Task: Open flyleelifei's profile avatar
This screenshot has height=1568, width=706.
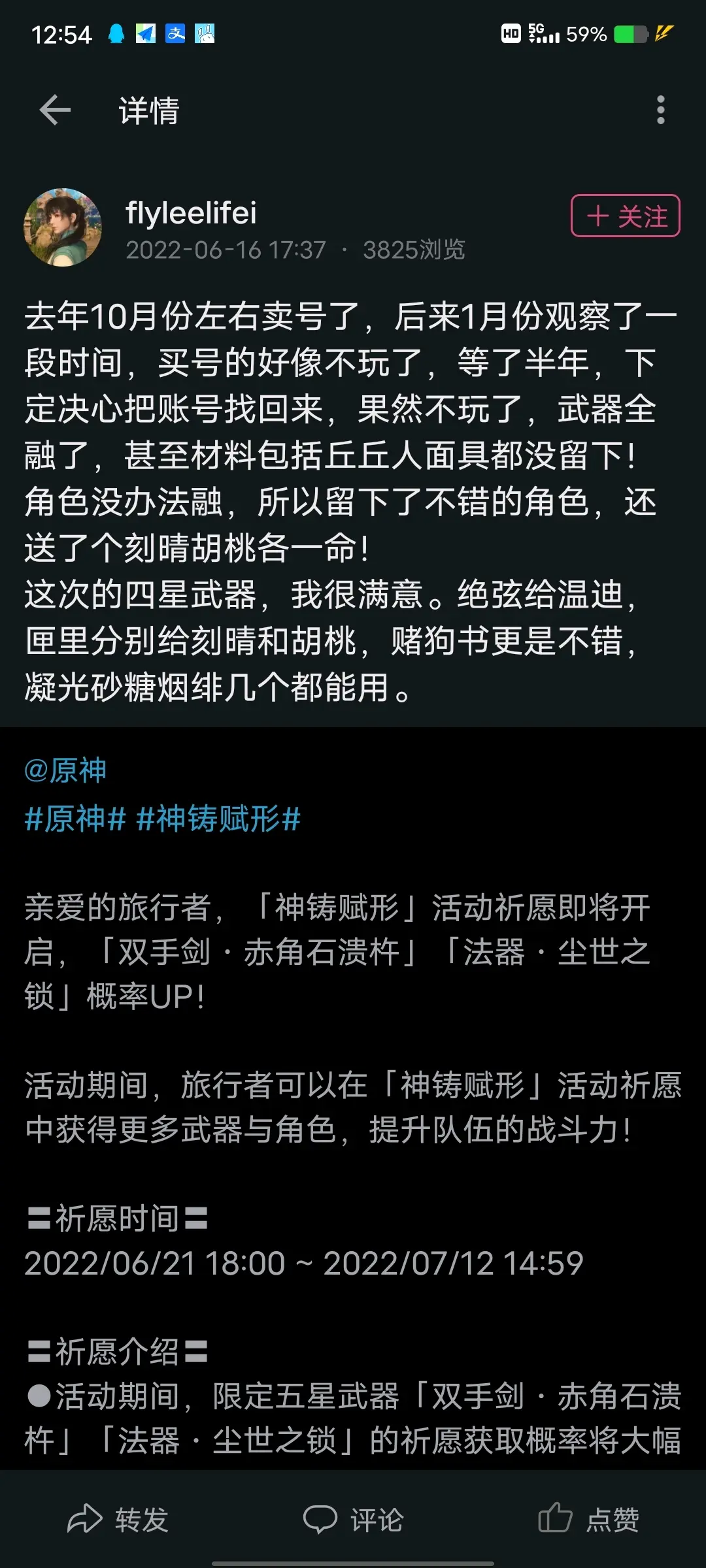Action: [x=63, y=227]
